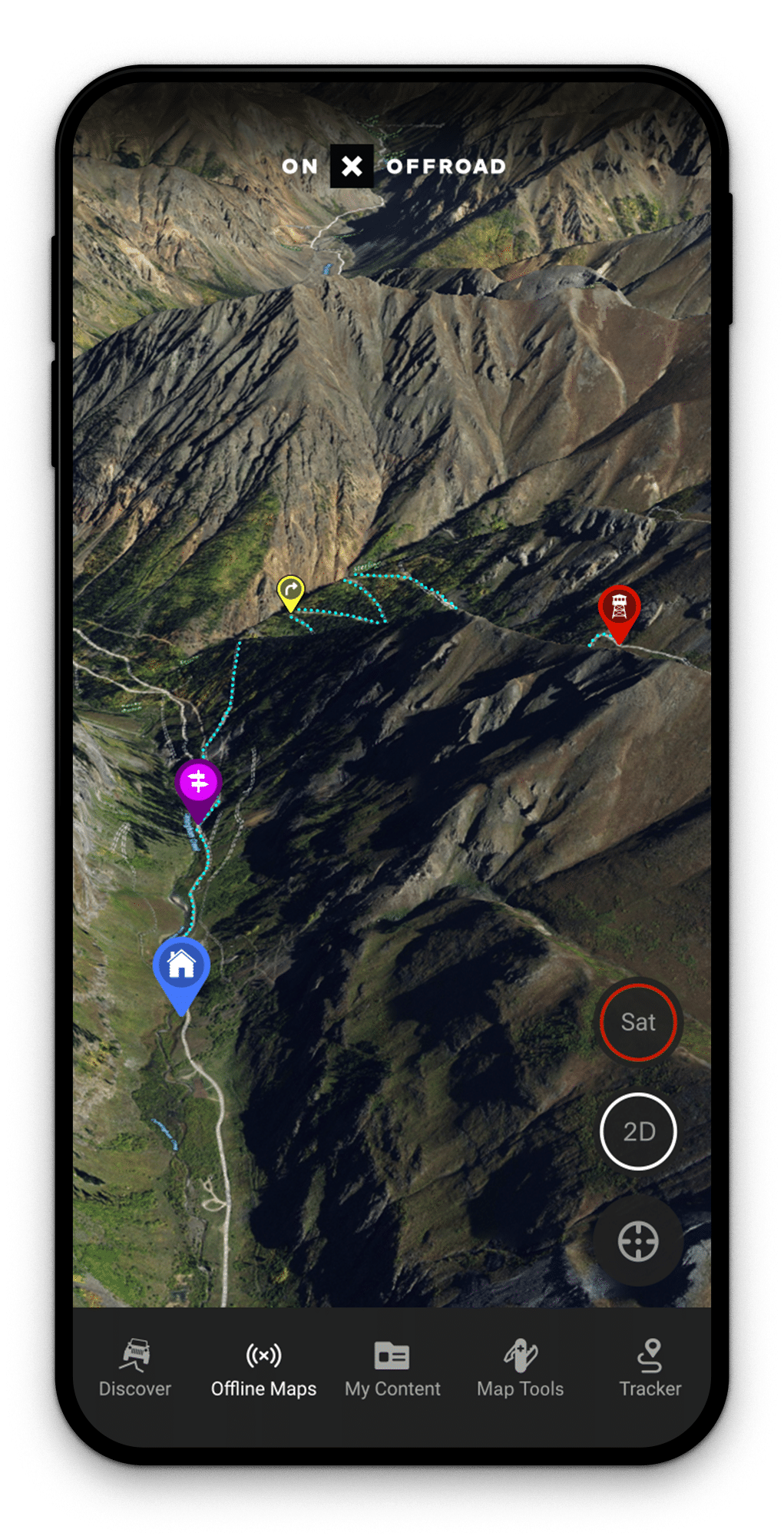Tap the yellow turn arrow waypoint
Image resolution: width=784 pixels, height=1536 pixels.
[x=290, y=590]
